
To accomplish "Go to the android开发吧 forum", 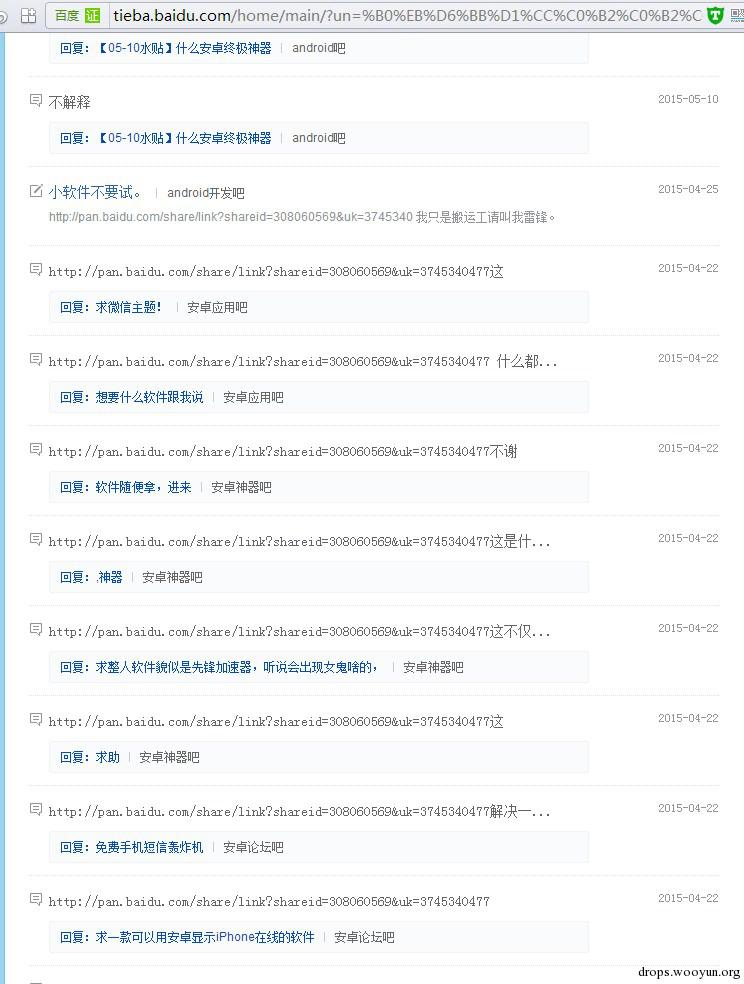I will (205, 193).
